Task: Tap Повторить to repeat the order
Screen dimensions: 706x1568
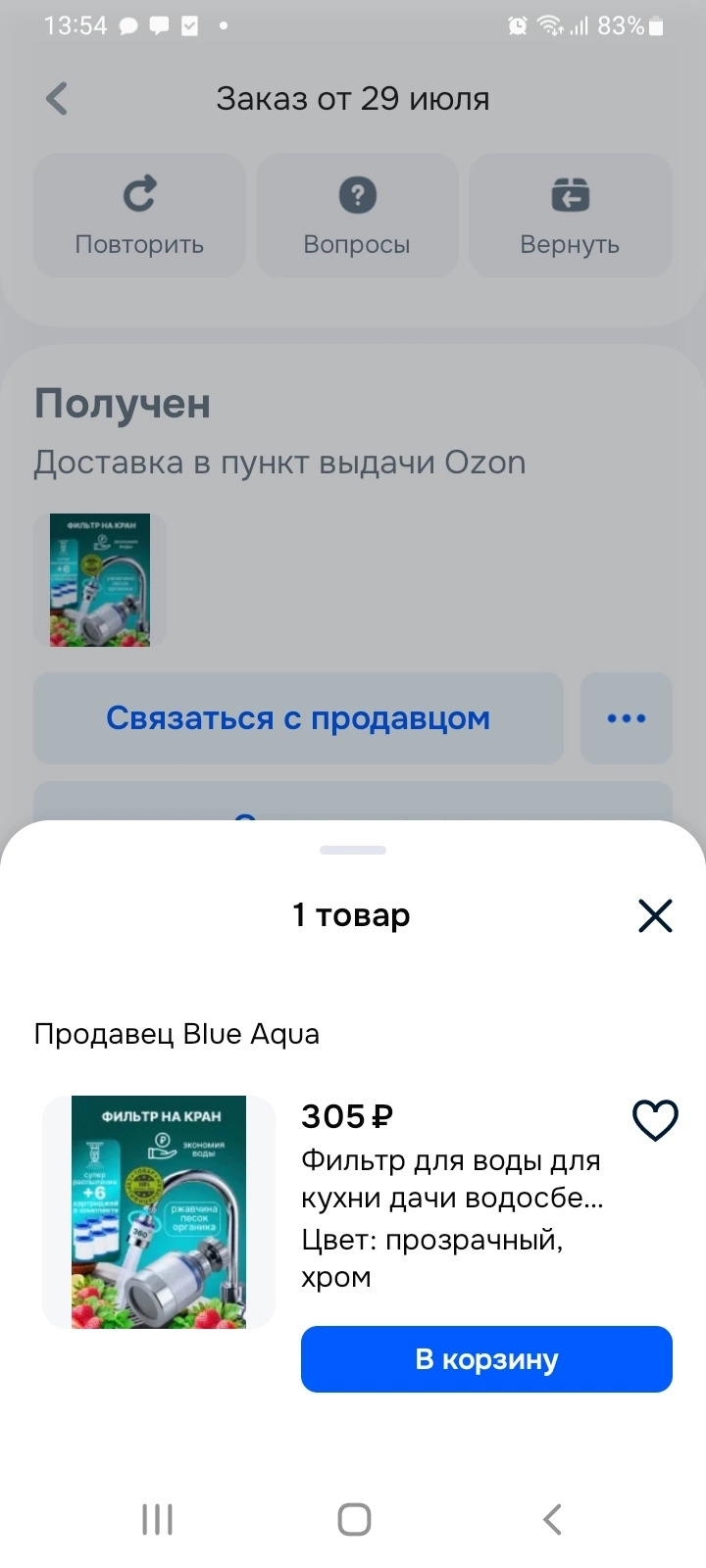Action: point(139,216)
